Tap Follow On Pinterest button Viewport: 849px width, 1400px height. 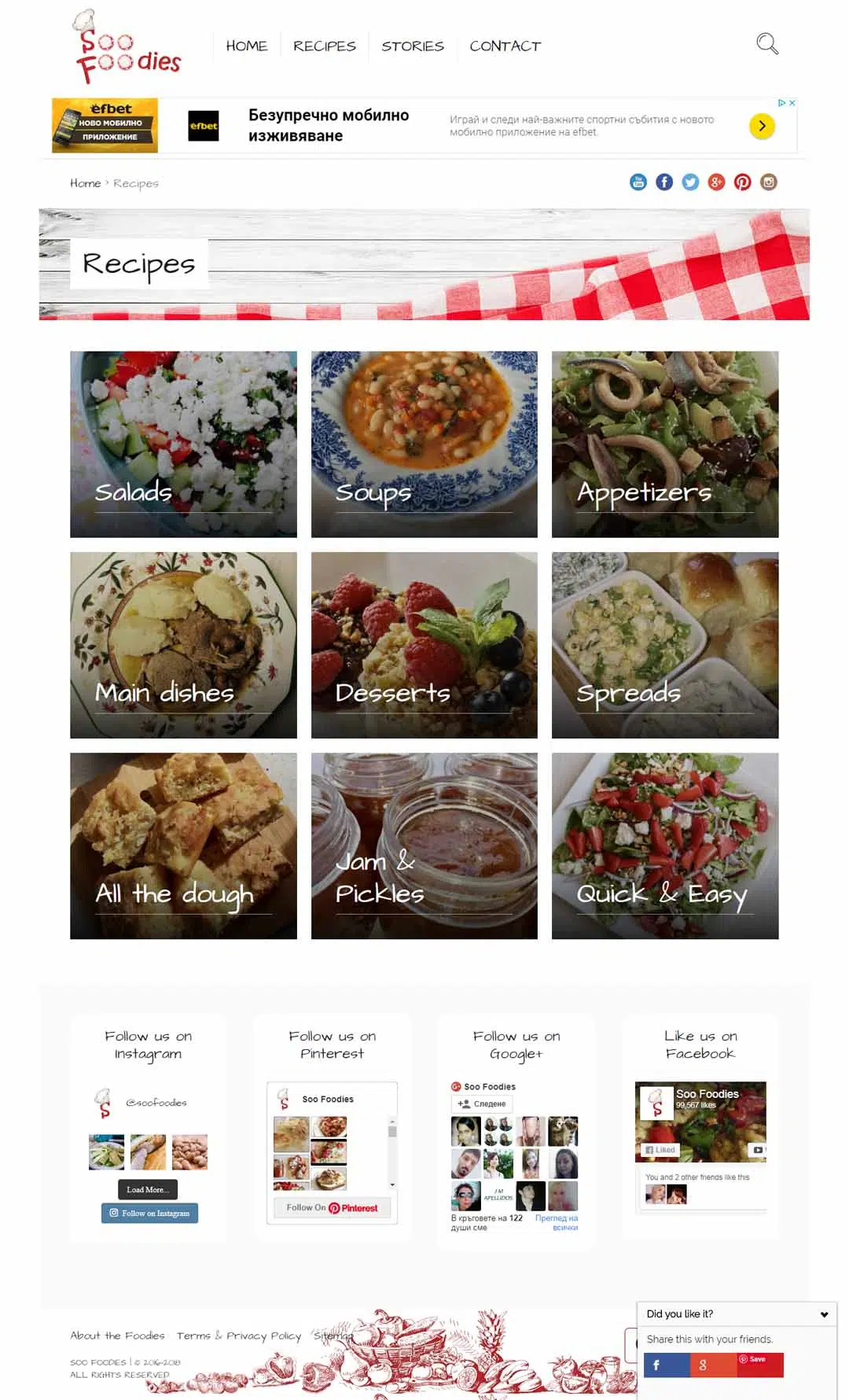point(332,1207)
